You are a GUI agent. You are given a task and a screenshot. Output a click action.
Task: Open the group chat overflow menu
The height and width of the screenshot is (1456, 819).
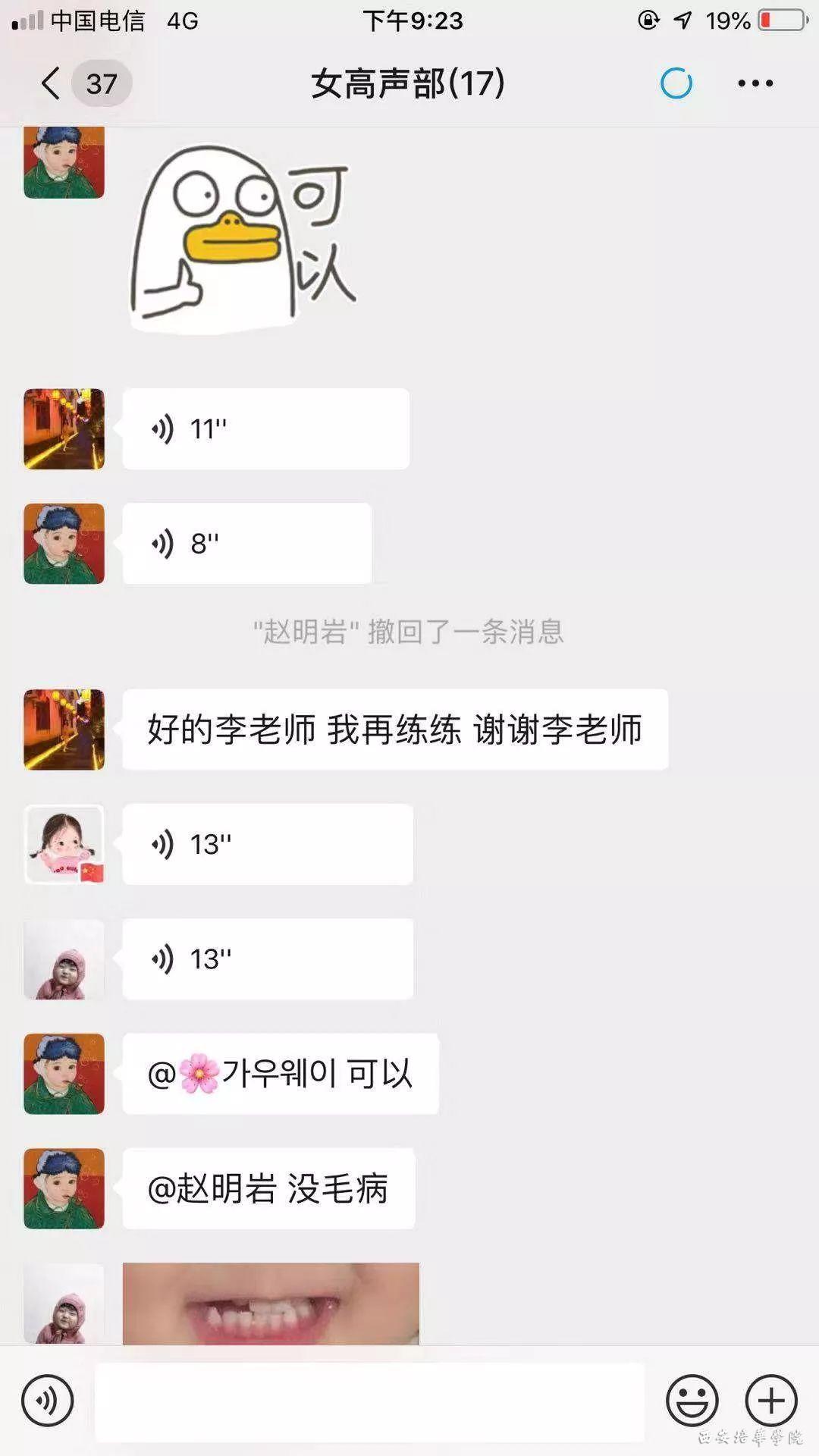click(x=755, y=83)
